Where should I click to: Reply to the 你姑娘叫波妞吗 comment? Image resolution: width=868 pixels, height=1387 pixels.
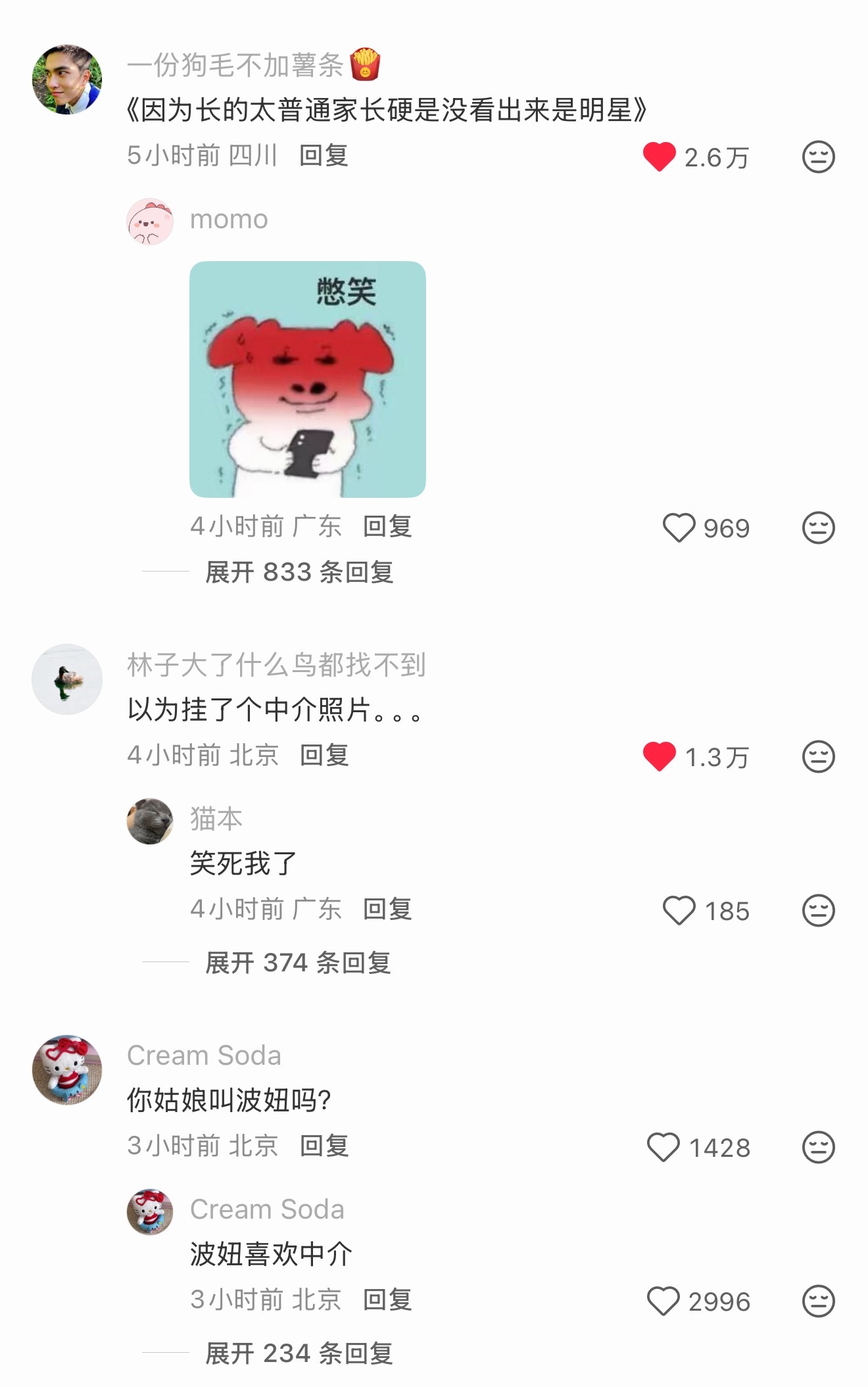tap(324, 1146)
